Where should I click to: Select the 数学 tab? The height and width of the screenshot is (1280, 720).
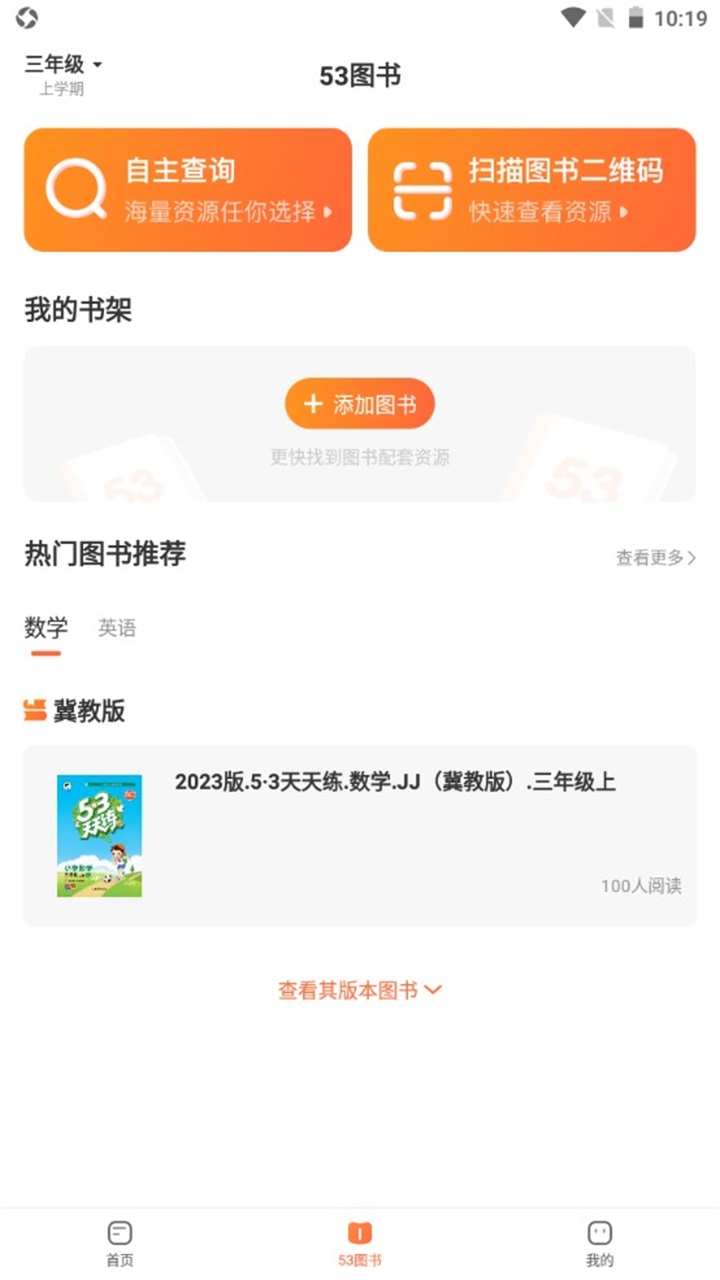46,628
